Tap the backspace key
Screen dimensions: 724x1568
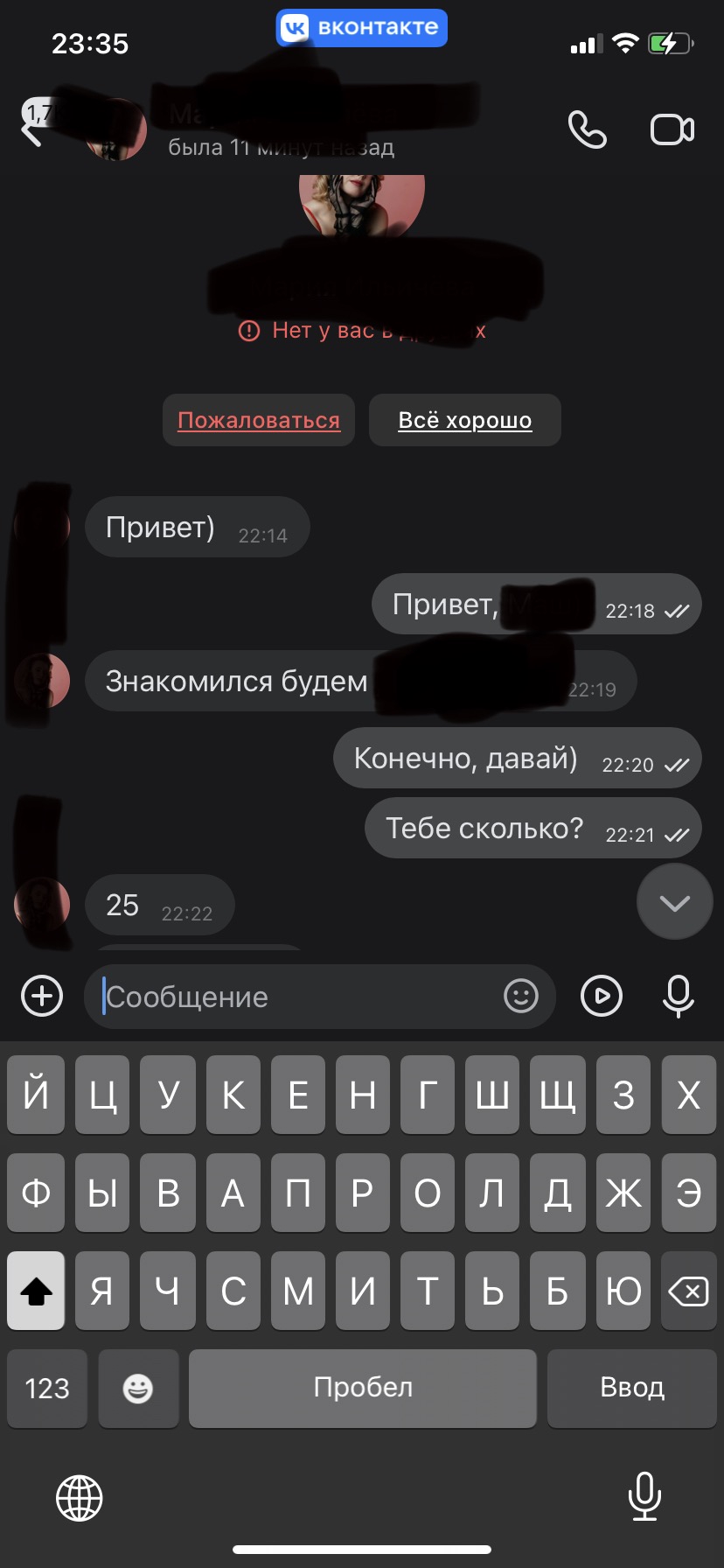pyautogui.click(x=689, y=1291)
